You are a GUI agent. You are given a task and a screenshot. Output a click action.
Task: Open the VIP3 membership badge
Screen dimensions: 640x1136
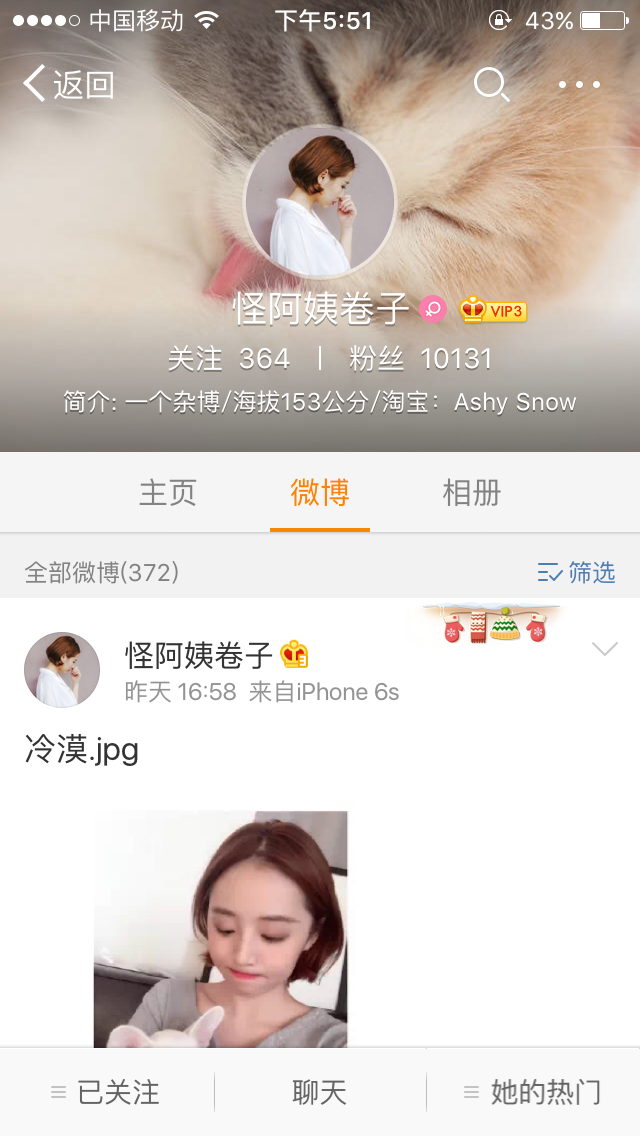tap(493, 311)
